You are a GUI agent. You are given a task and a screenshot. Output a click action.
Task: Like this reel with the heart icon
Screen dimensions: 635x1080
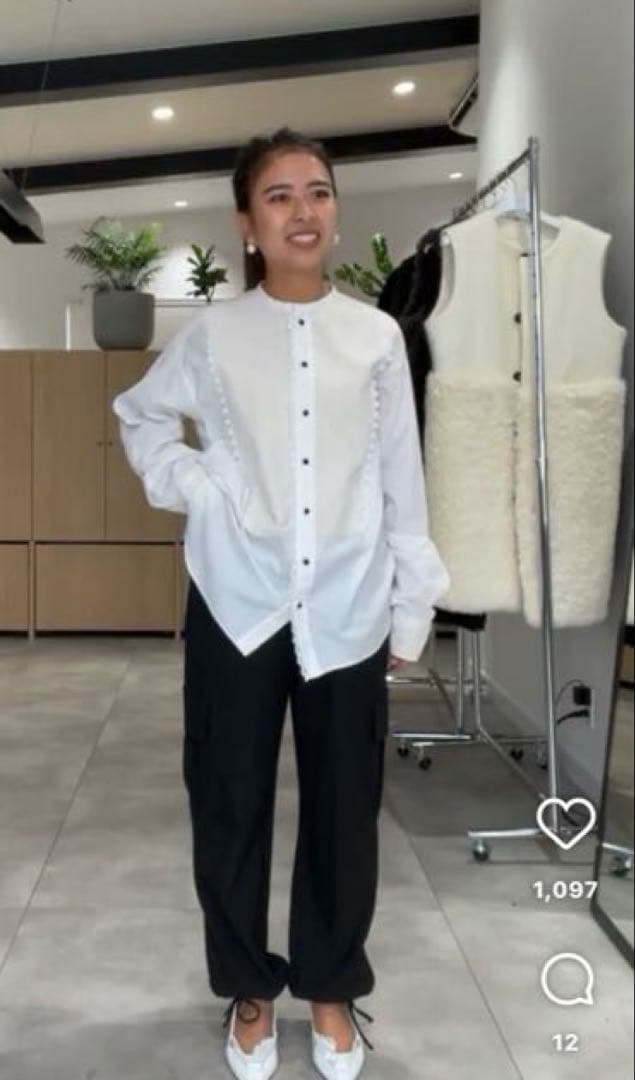click(x=565, y=822)
